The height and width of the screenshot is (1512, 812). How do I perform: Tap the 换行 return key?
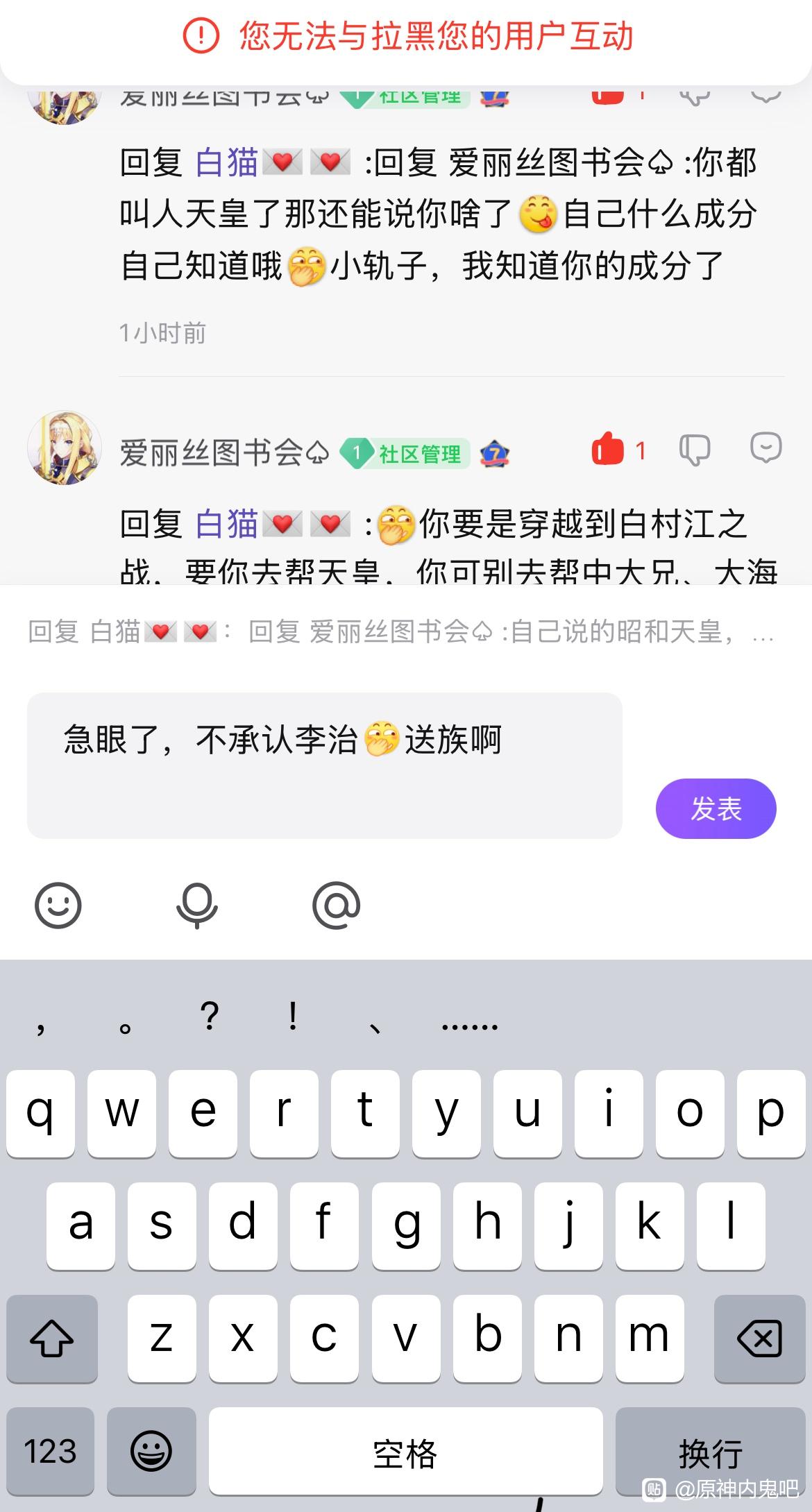pos(711,1450)
